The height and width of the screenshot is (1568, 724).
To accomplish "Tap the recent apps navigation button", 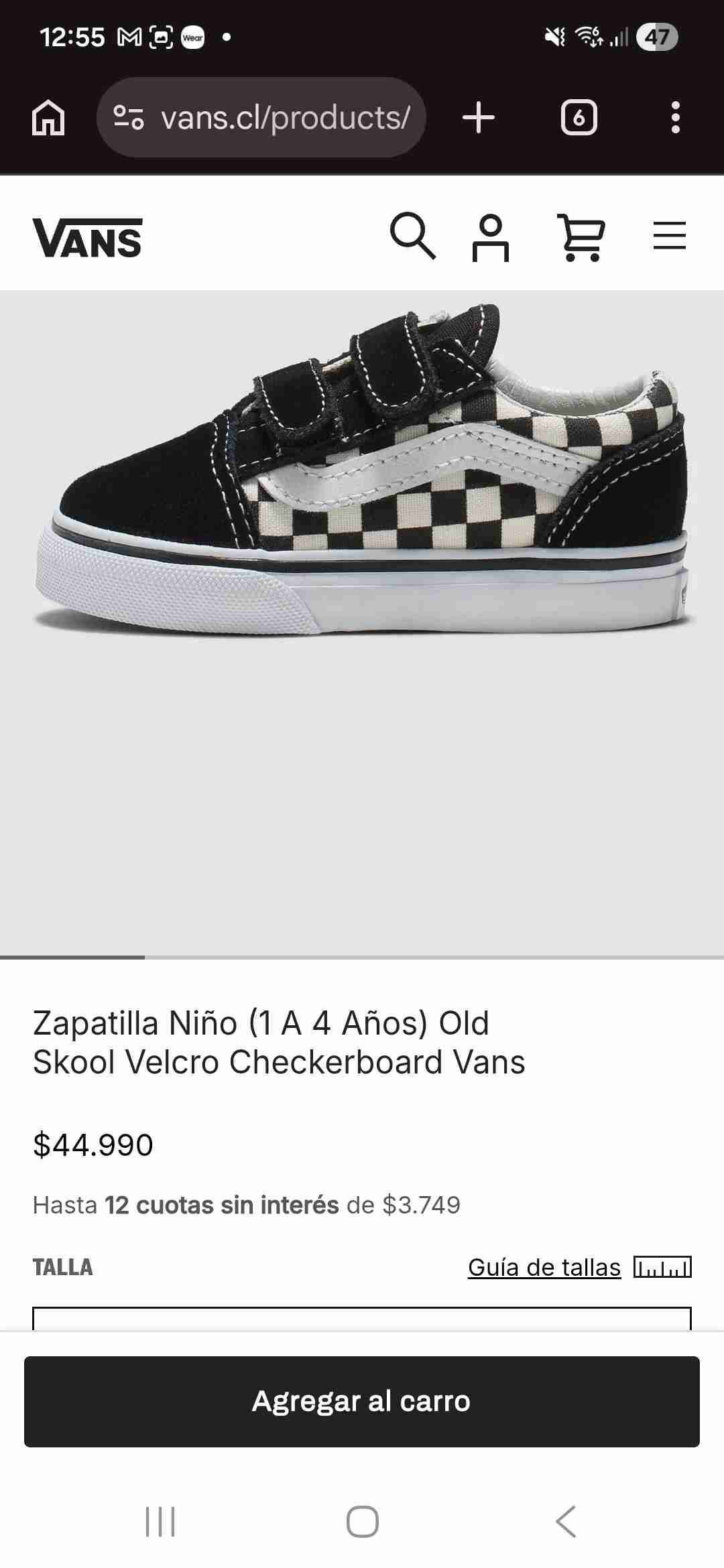I will [x=161, y=1520].
